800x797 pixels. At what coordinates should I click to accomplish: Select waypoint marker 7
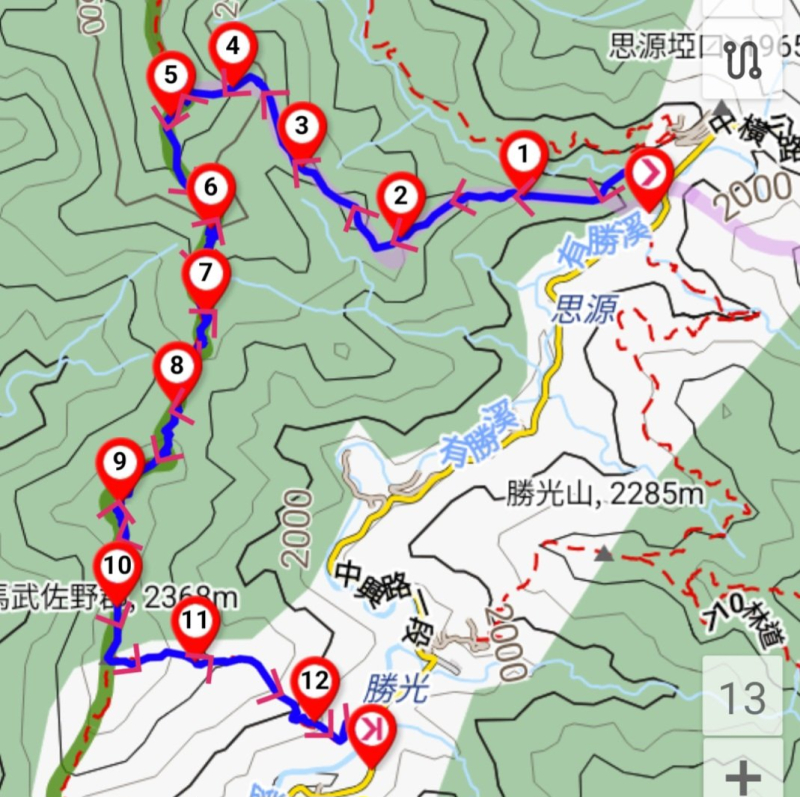coord(205,273)
